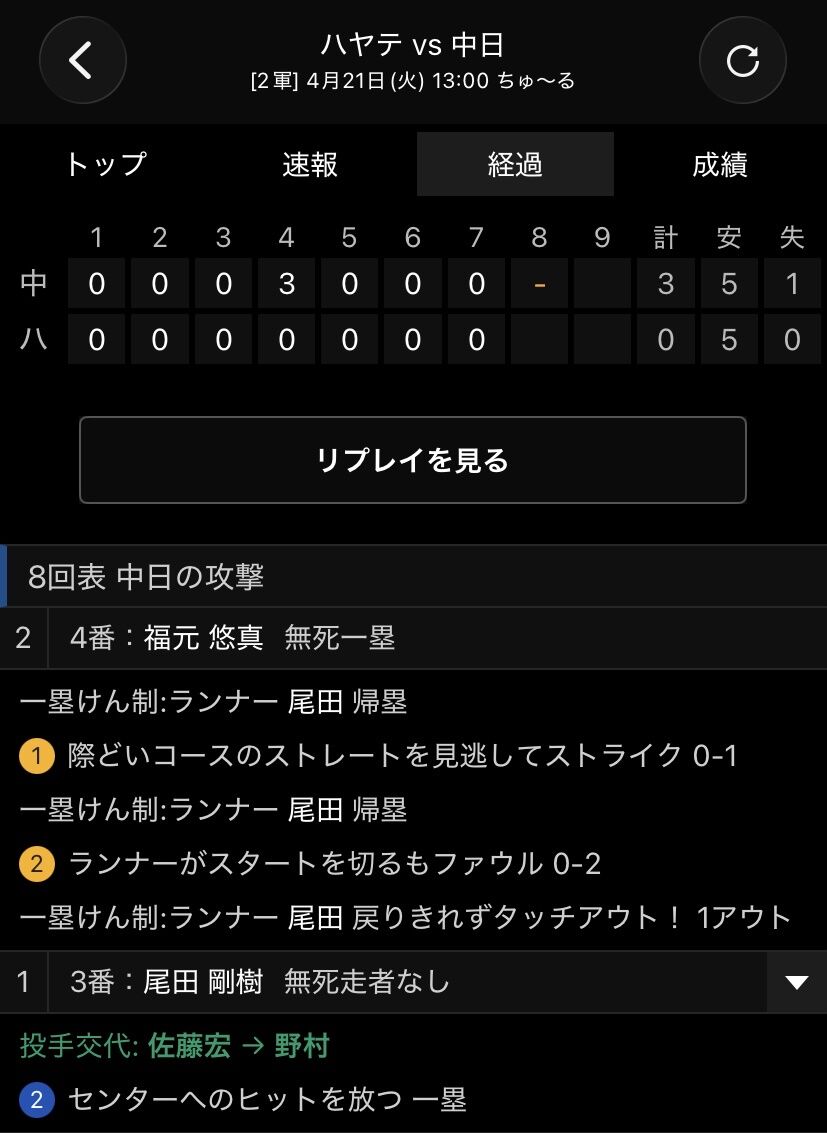Refresh the game data
827x1133 pixels.
click(742, 60)
